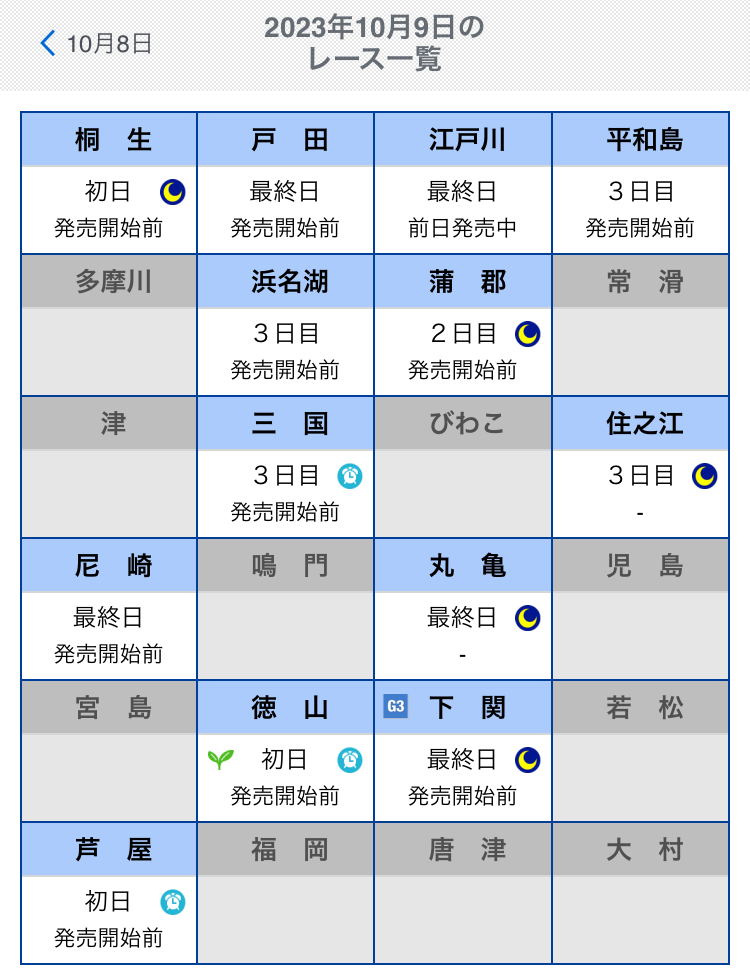Open the 蒲郡 night race card
Screen dimensions: 750x972
(463, 325)
